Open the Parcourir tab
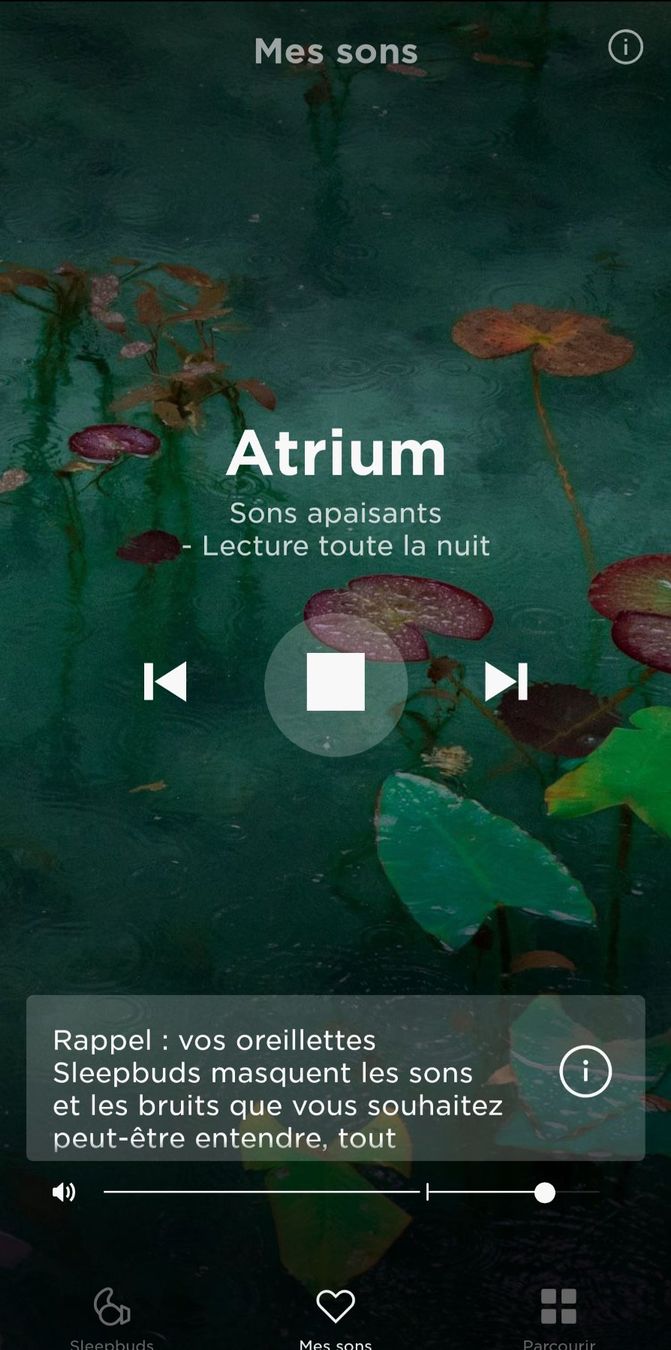Viewport: 671px width, 1350px height. [x=558, y=1315]
